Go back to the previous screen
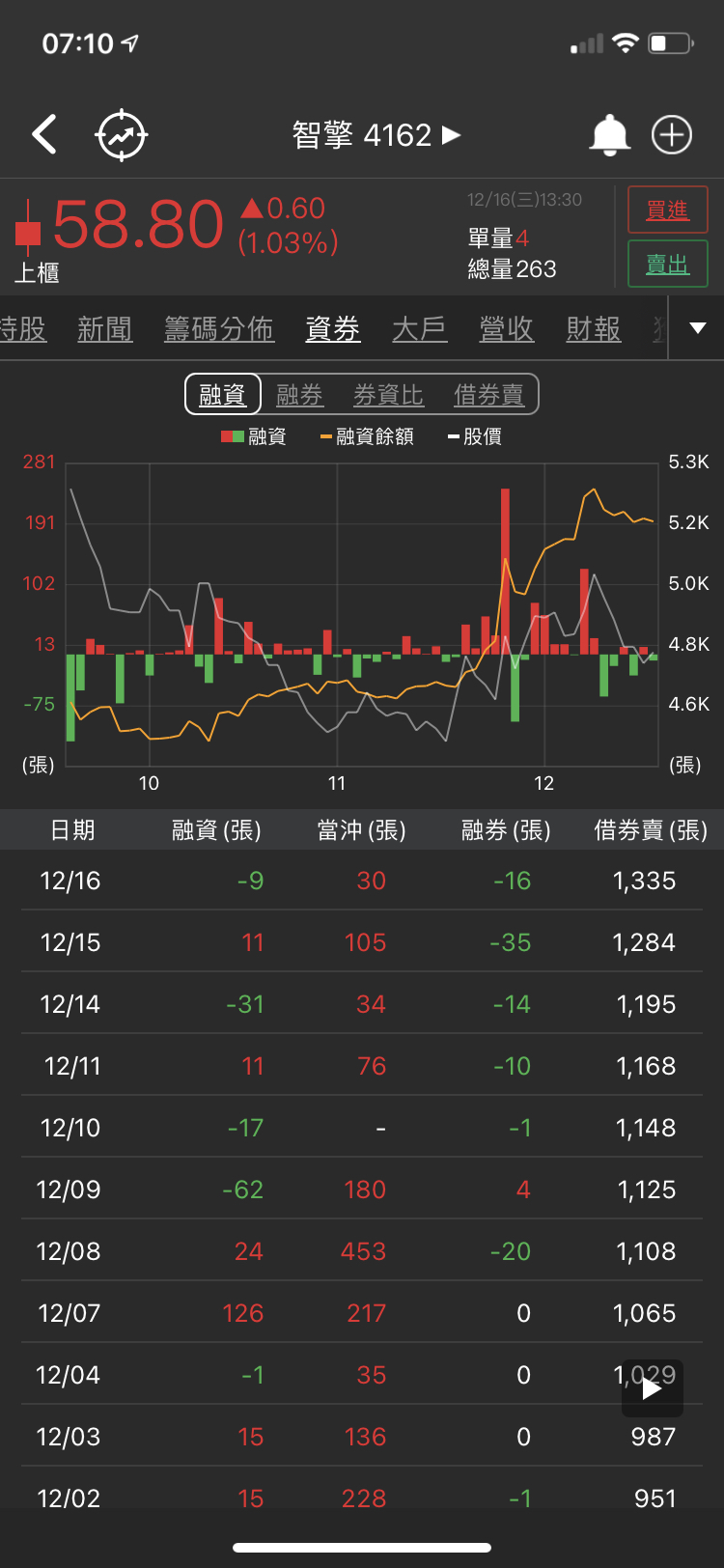This screenshot has width=724, height=1568. pos(44,135)
